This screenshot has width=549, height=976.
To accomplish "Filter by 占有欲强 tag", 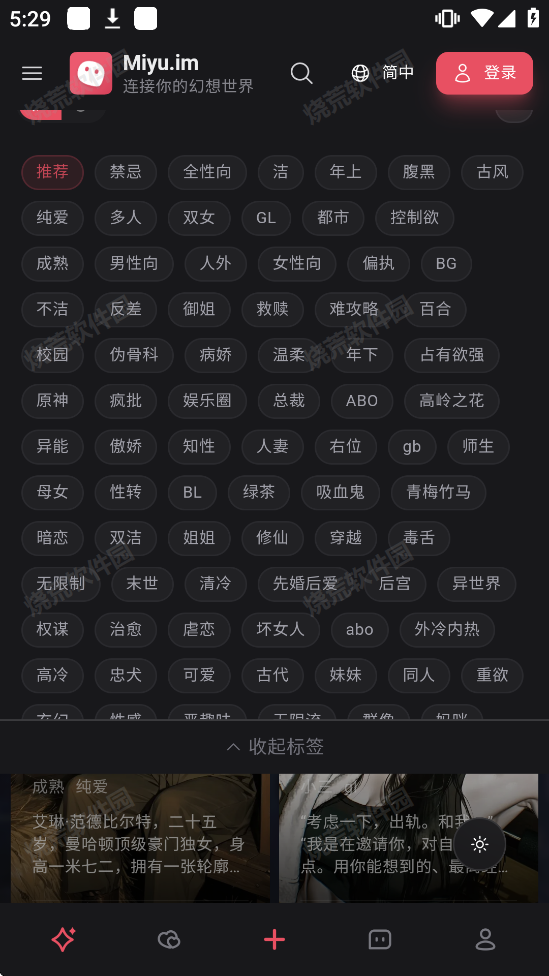I will coord(452,355).
